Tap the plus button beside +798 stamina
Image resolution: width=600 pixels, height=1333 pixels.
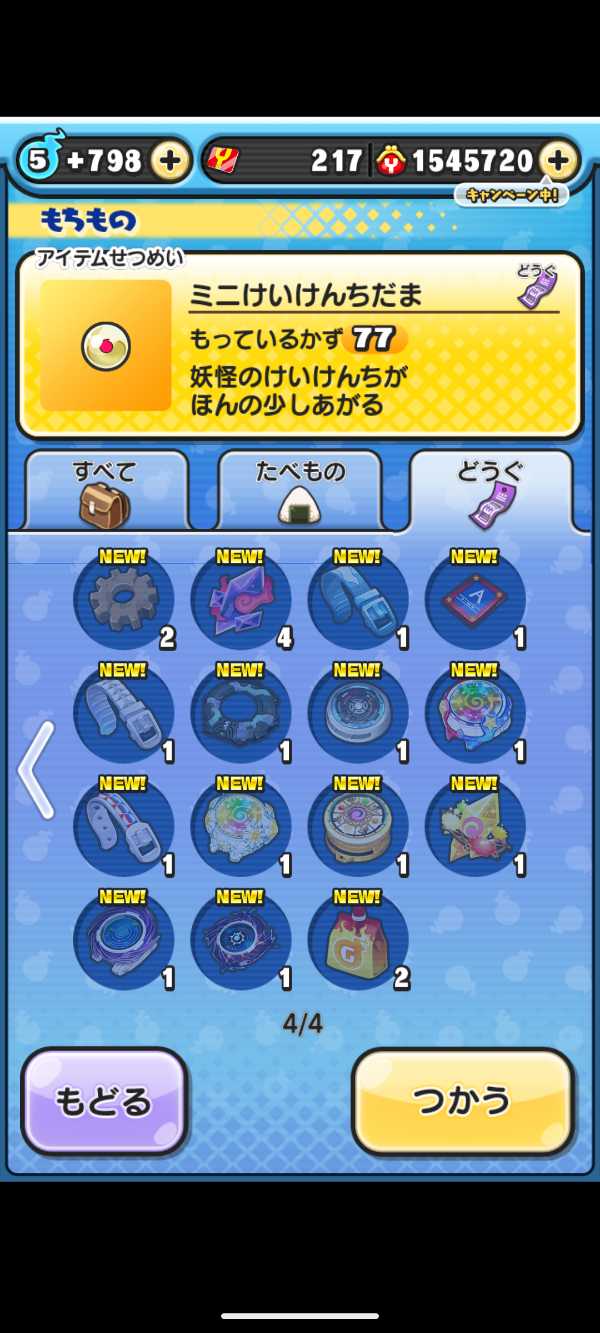170,160
